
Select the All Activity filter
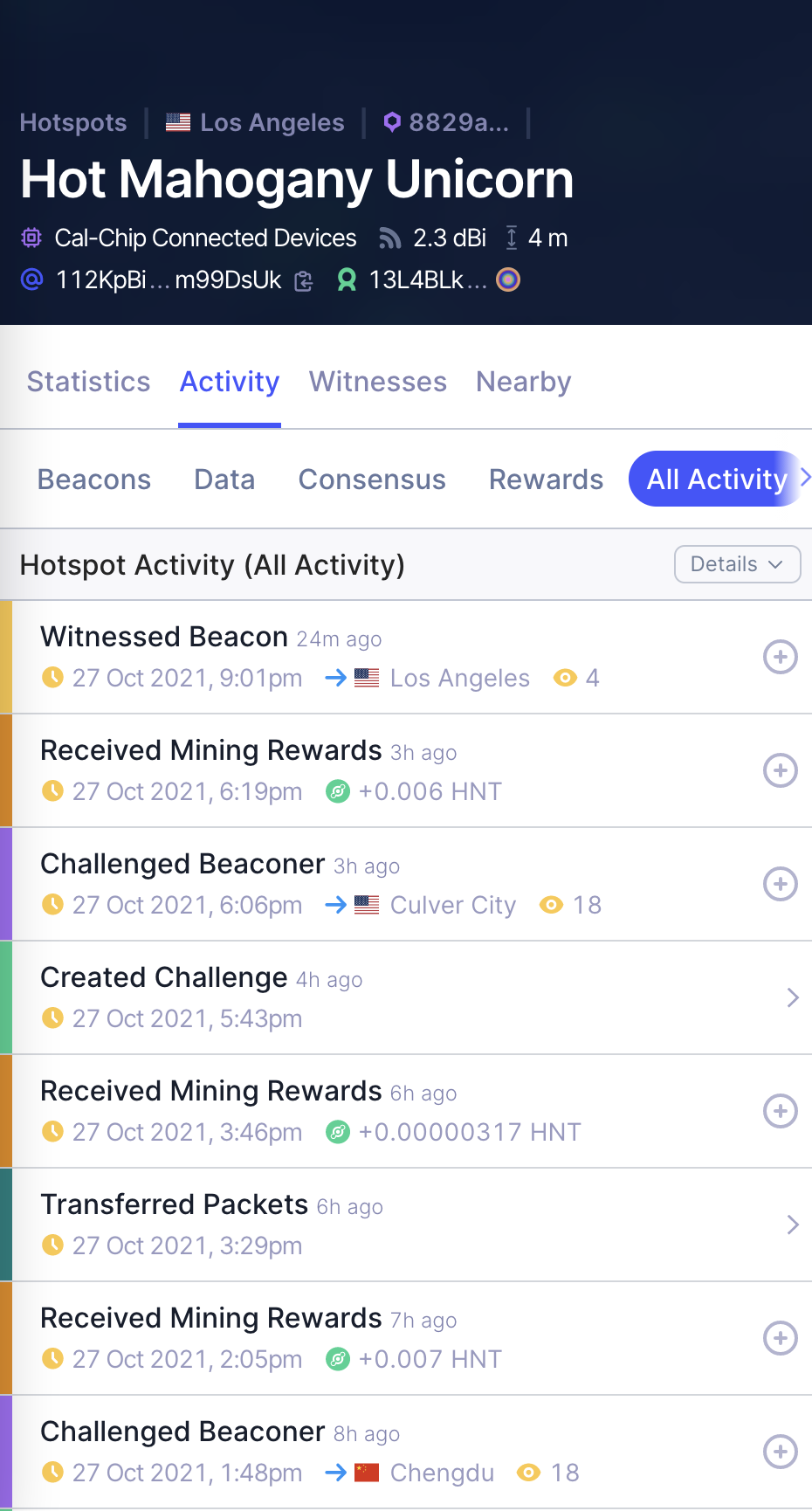tap(716, 479)
